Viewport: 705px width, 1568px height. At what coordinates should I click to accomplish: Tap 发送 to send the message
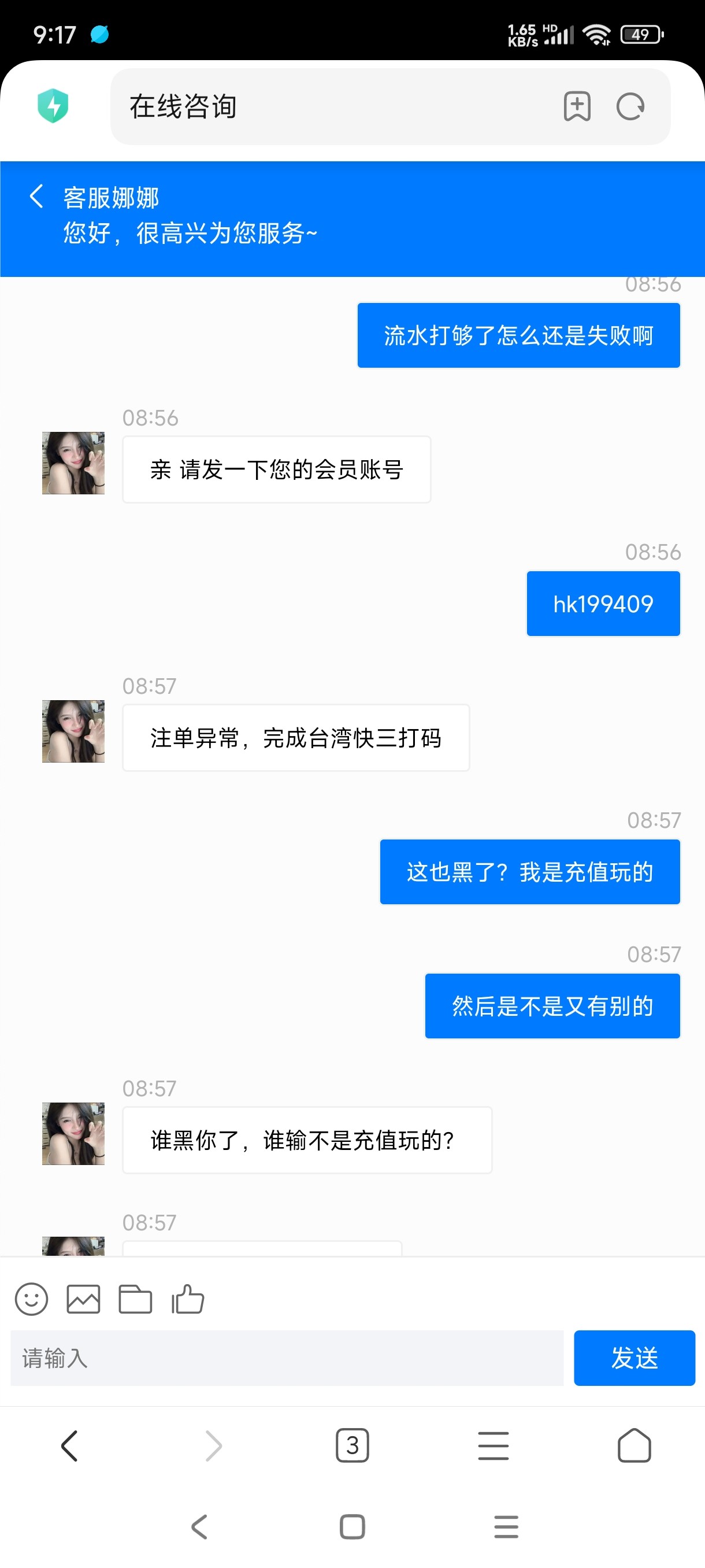pyautogui.click(x=634, y=1358)
